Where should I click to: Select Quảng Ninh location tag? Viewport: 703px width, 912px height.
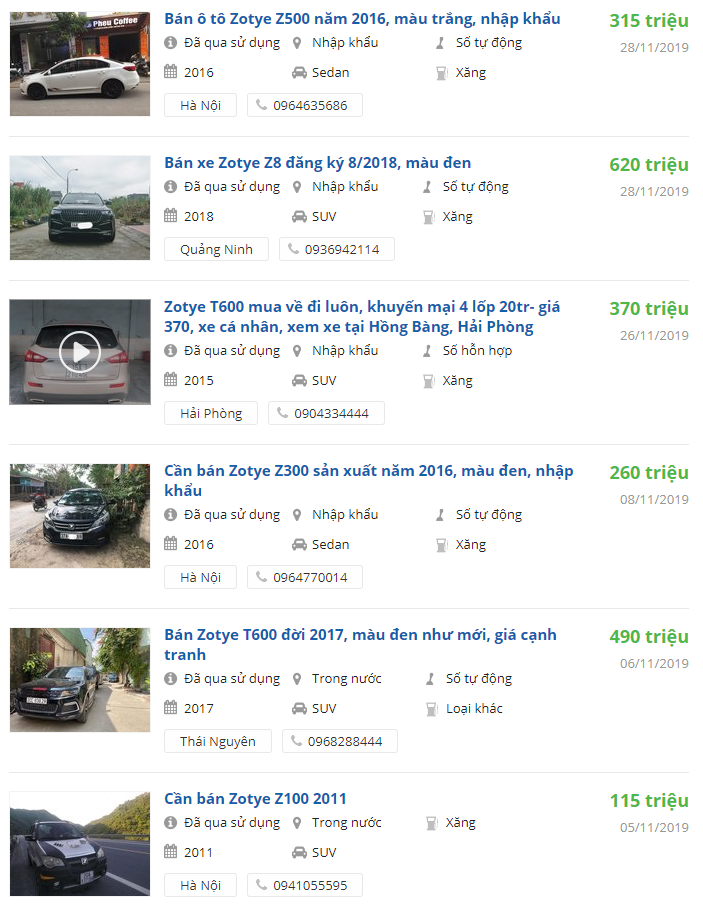pyautogui.click(x=216, y=249)
